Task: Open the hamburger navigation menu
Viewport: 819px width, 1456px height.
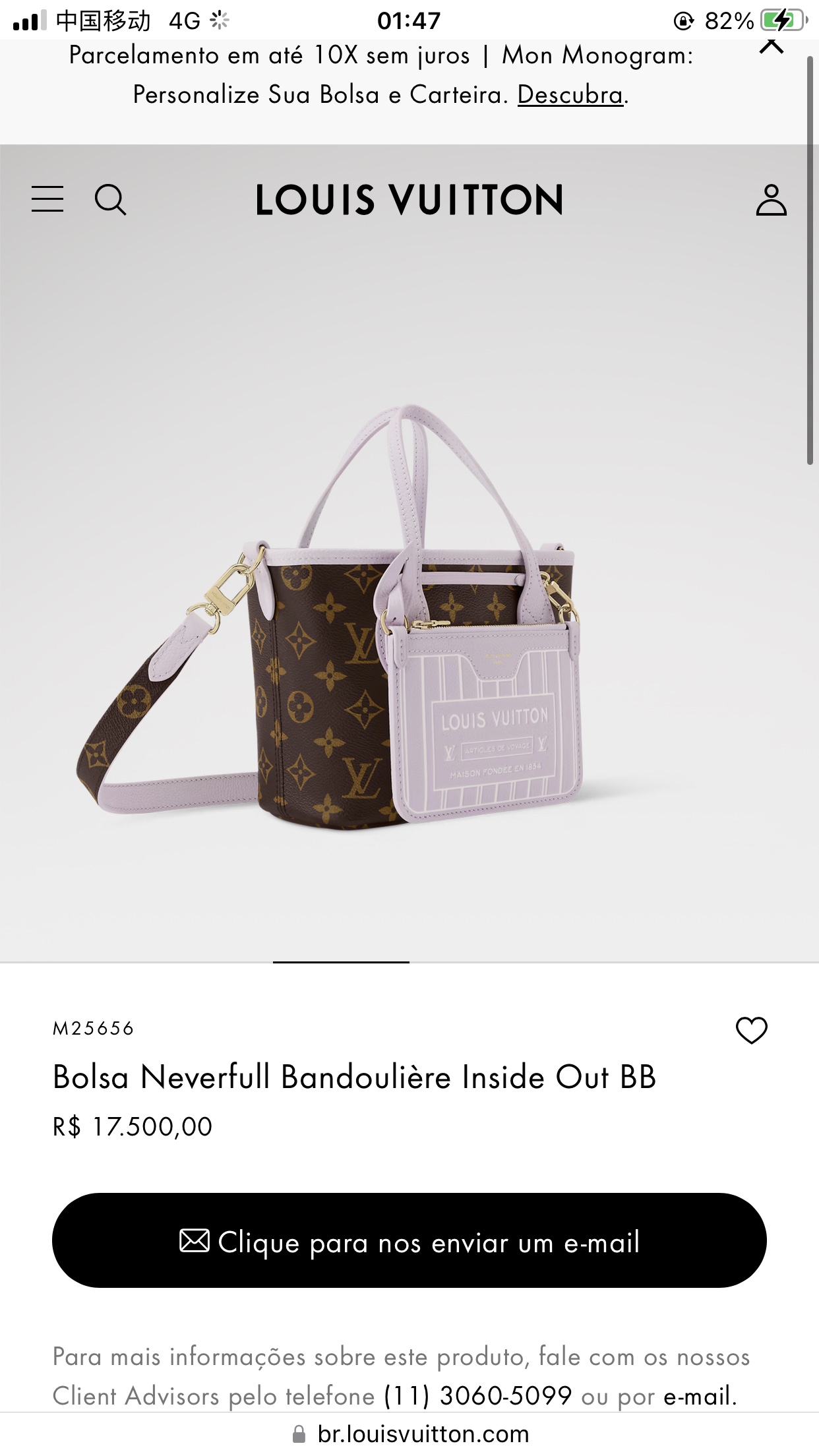Action: [x=47, y=199]
